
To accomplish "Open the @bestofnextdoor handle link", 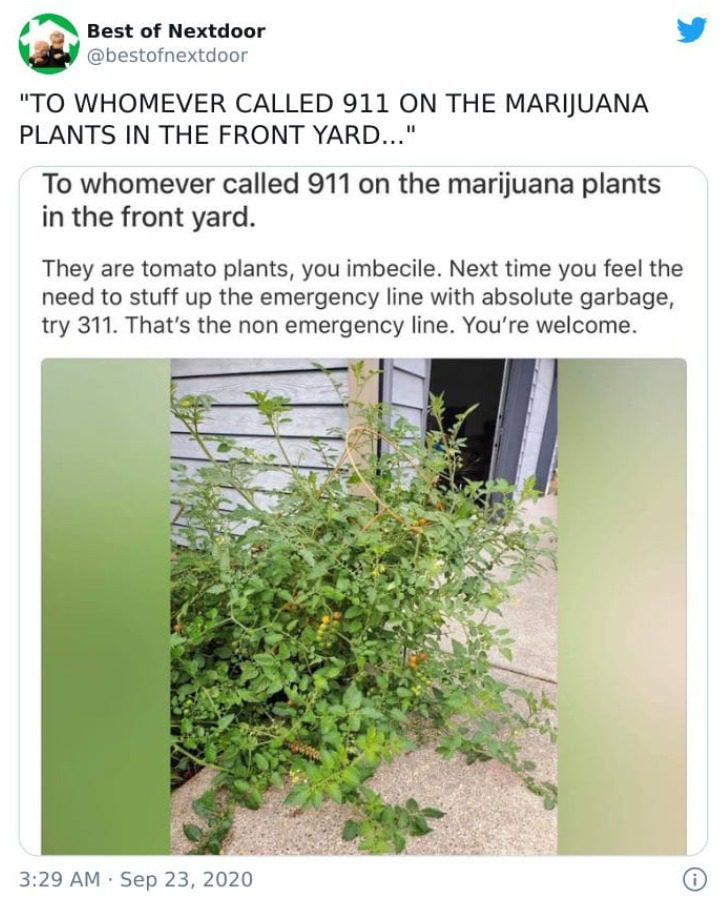I will (167, 56).
